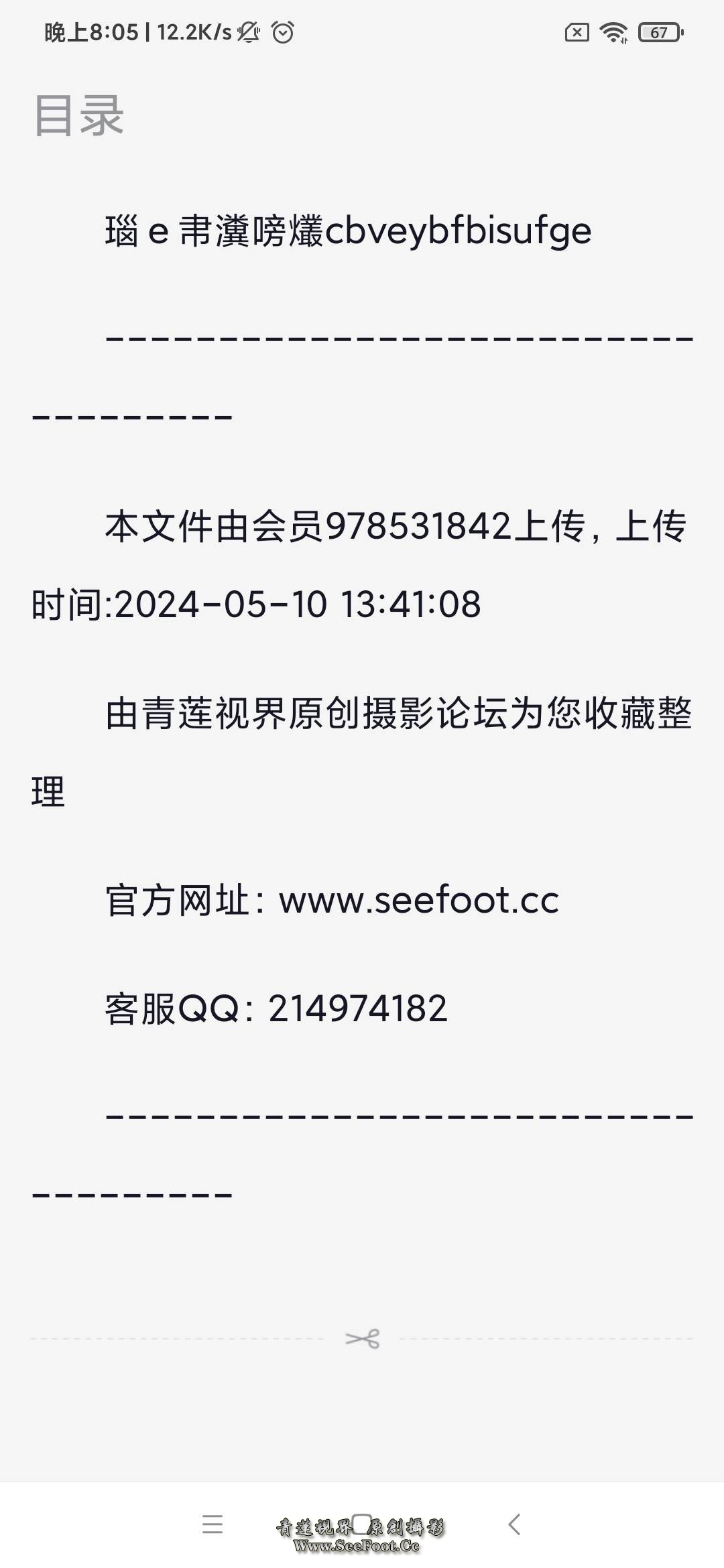The height and width of the screenshot is (1568, 724).
Task: Go back with the navigation bar arrow
Action: [514, 1524]
